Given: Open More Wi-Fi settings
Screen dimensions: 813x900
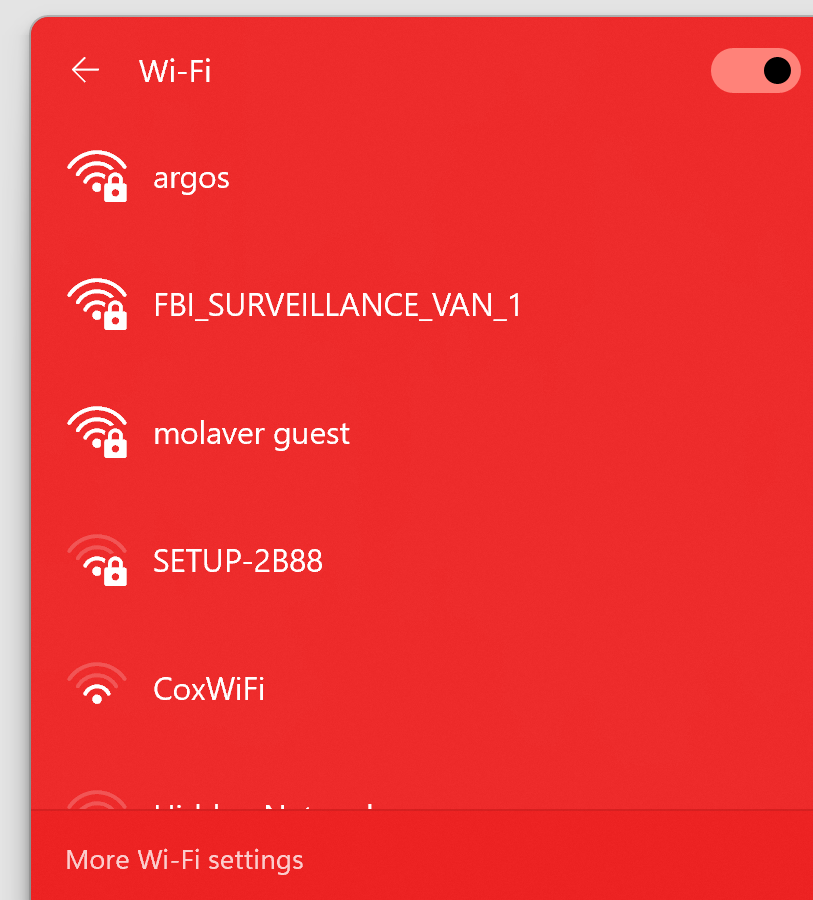Looking at the screenshot, I should point(184,860).
